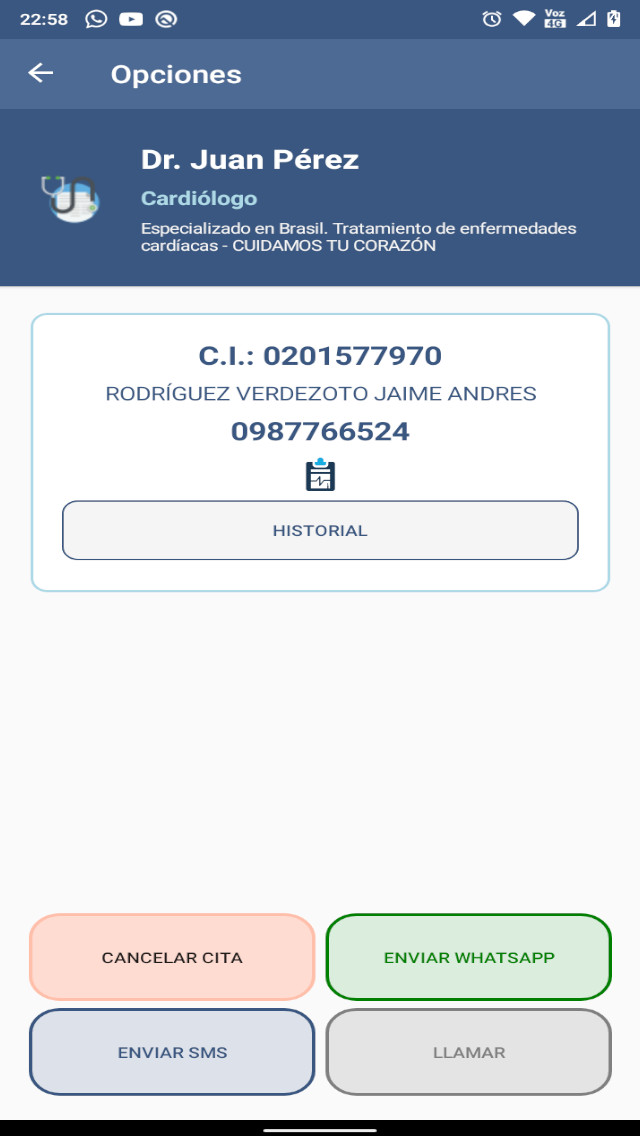Tap the Cancelar Cita button

tap(172, 957)
